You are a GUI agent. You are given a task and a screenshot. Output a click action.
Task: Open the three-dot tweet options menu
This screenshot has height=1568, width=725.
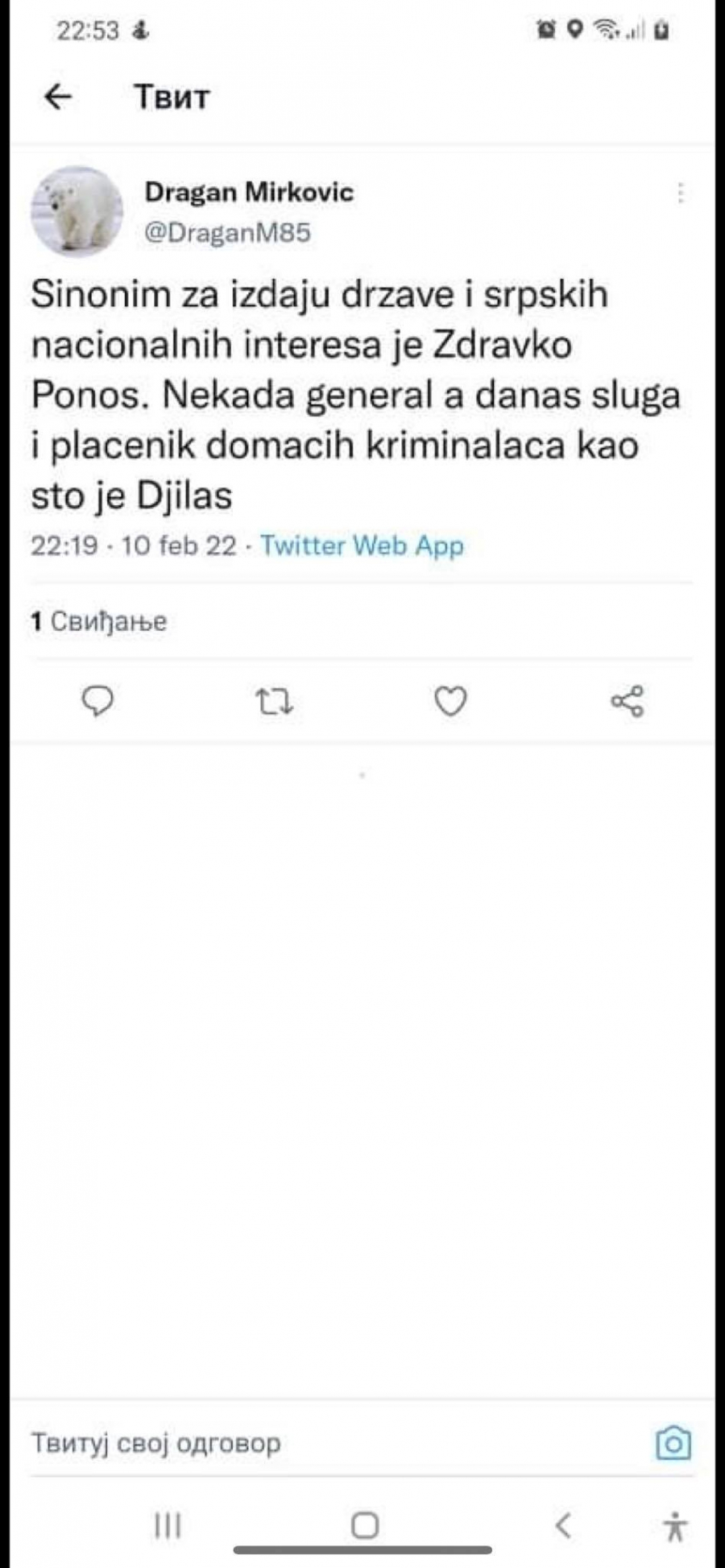pos(681,193)
